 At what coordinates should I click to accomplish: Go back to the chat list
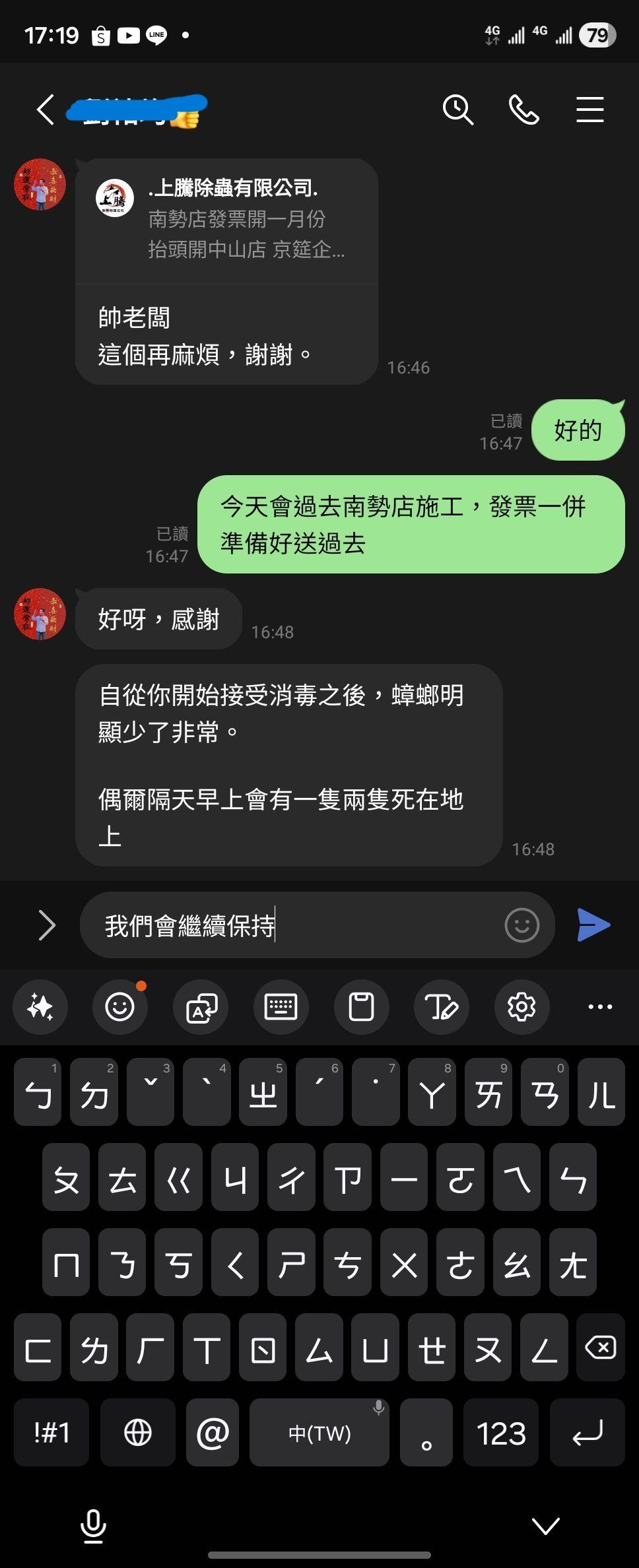point(45,110)
